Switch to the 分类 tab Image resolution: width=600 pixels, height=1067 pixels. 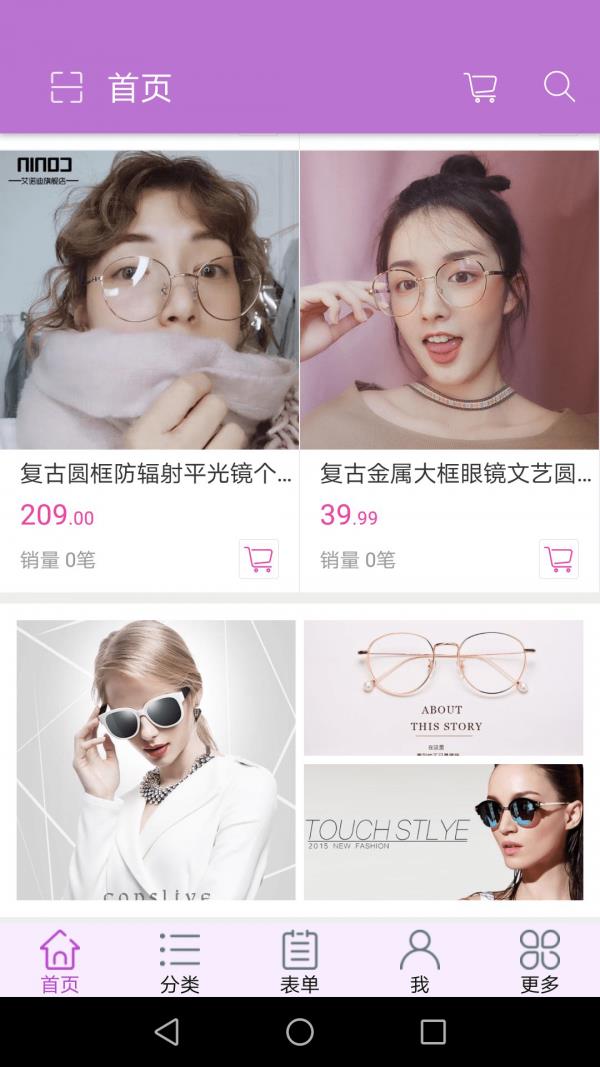[x=180, y=960]
